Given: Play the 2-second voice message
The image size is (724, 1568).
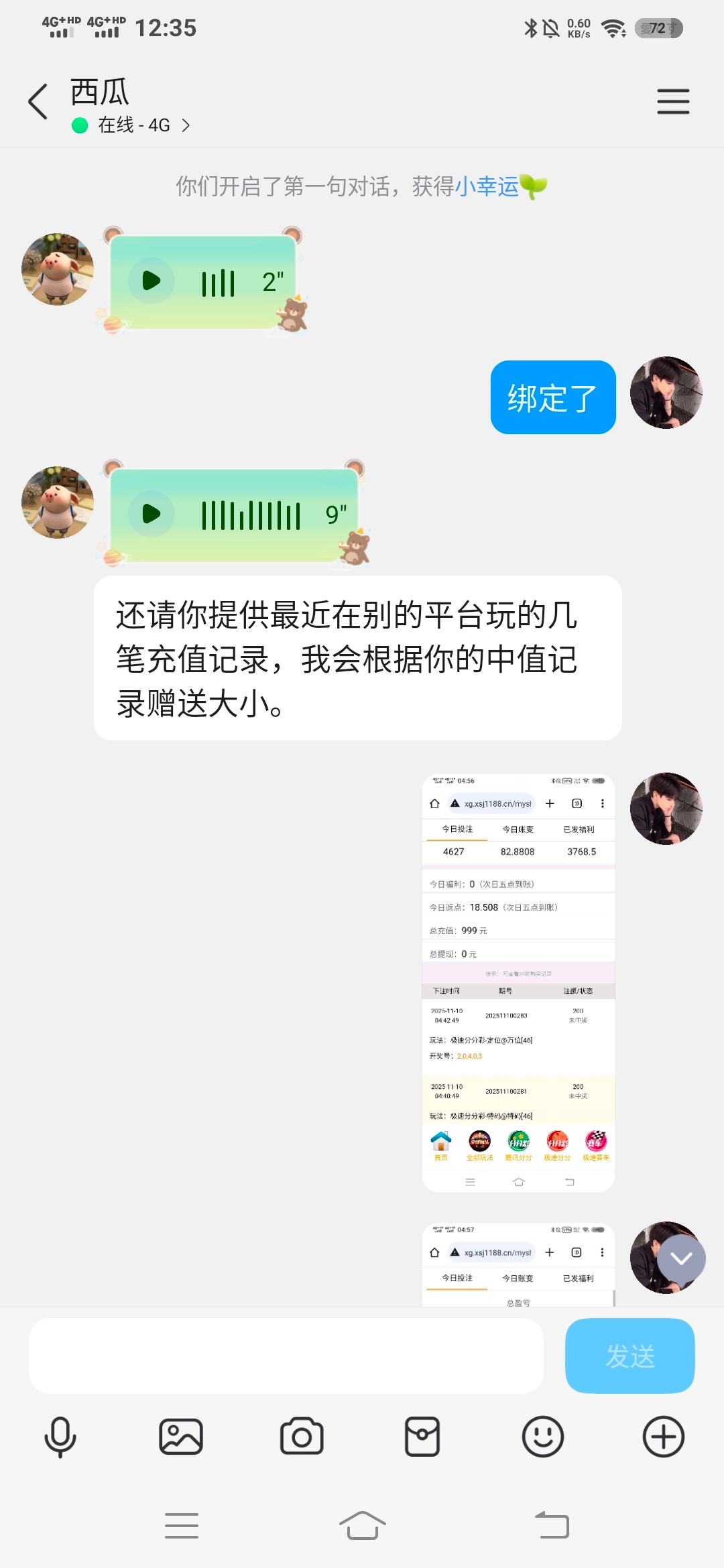Looking at the screenshot, I should click(152, 281).
